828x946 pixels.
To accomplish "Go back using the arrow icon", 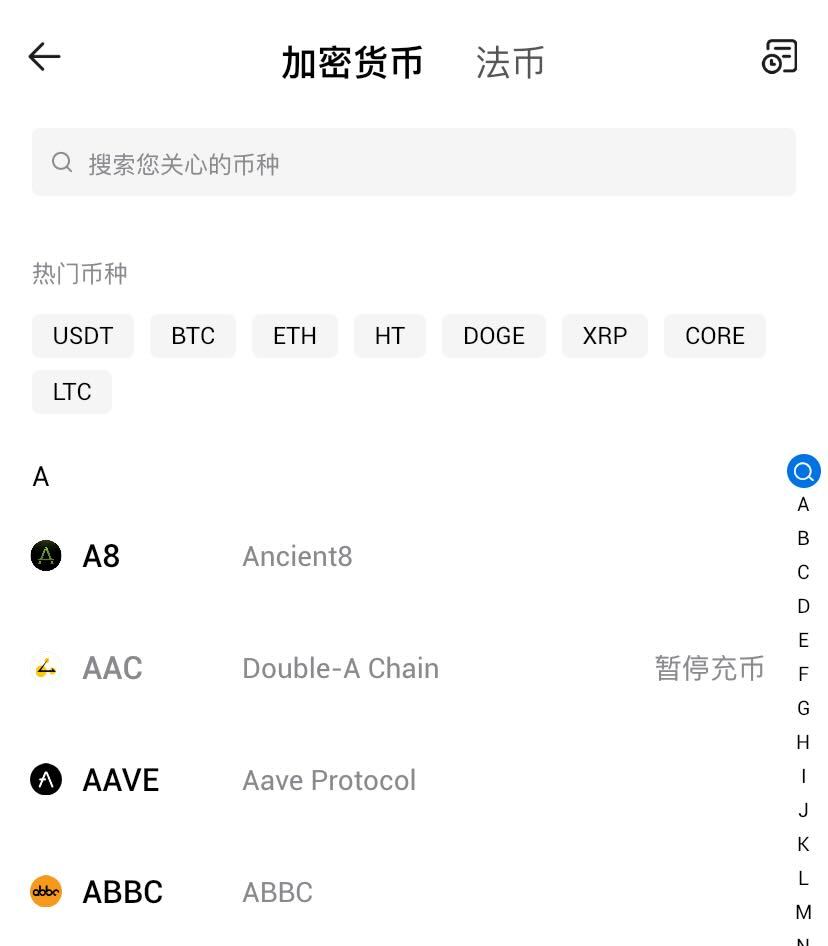I will pyautogui.click(x=45, y=57).
